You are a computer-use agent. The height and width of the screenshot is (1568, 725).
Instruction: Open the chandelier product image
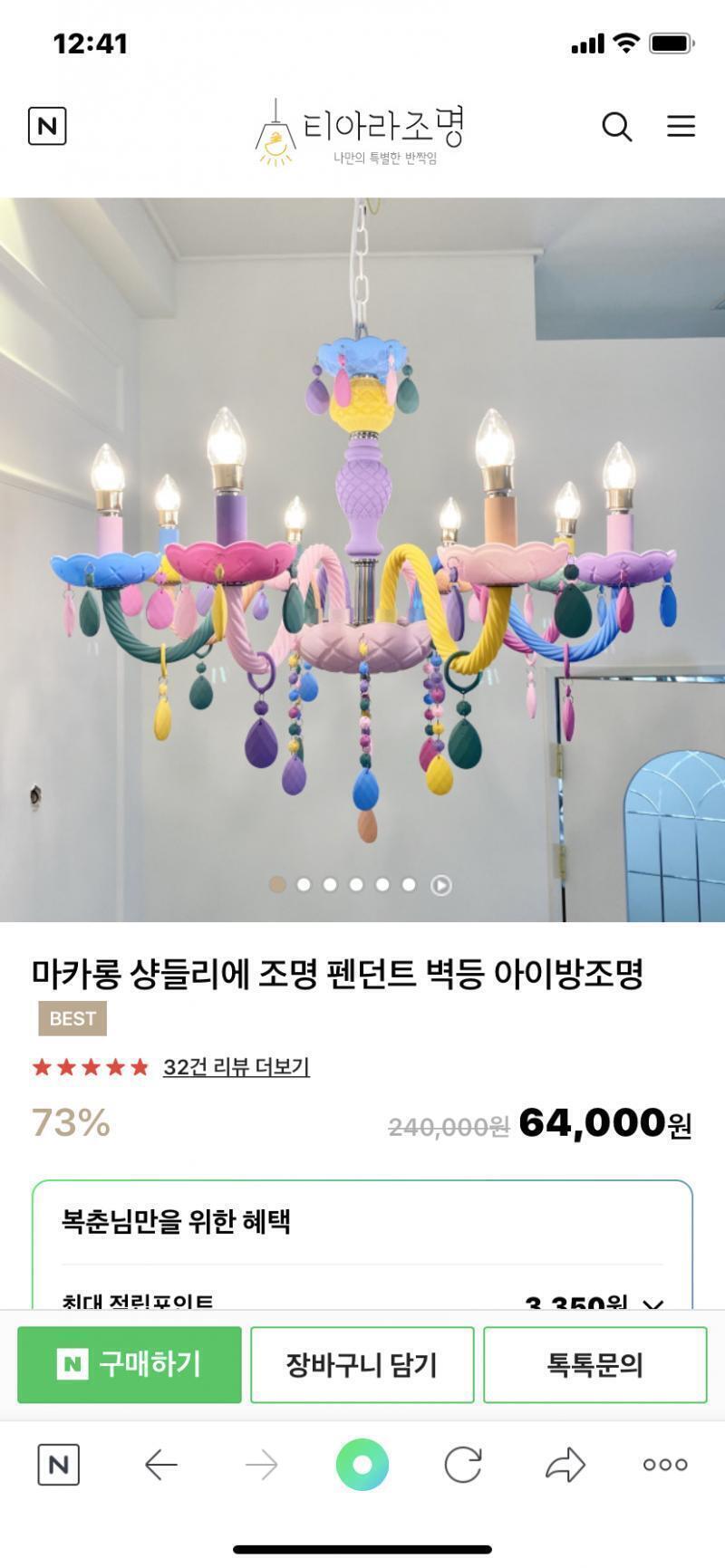coord(362,560)
